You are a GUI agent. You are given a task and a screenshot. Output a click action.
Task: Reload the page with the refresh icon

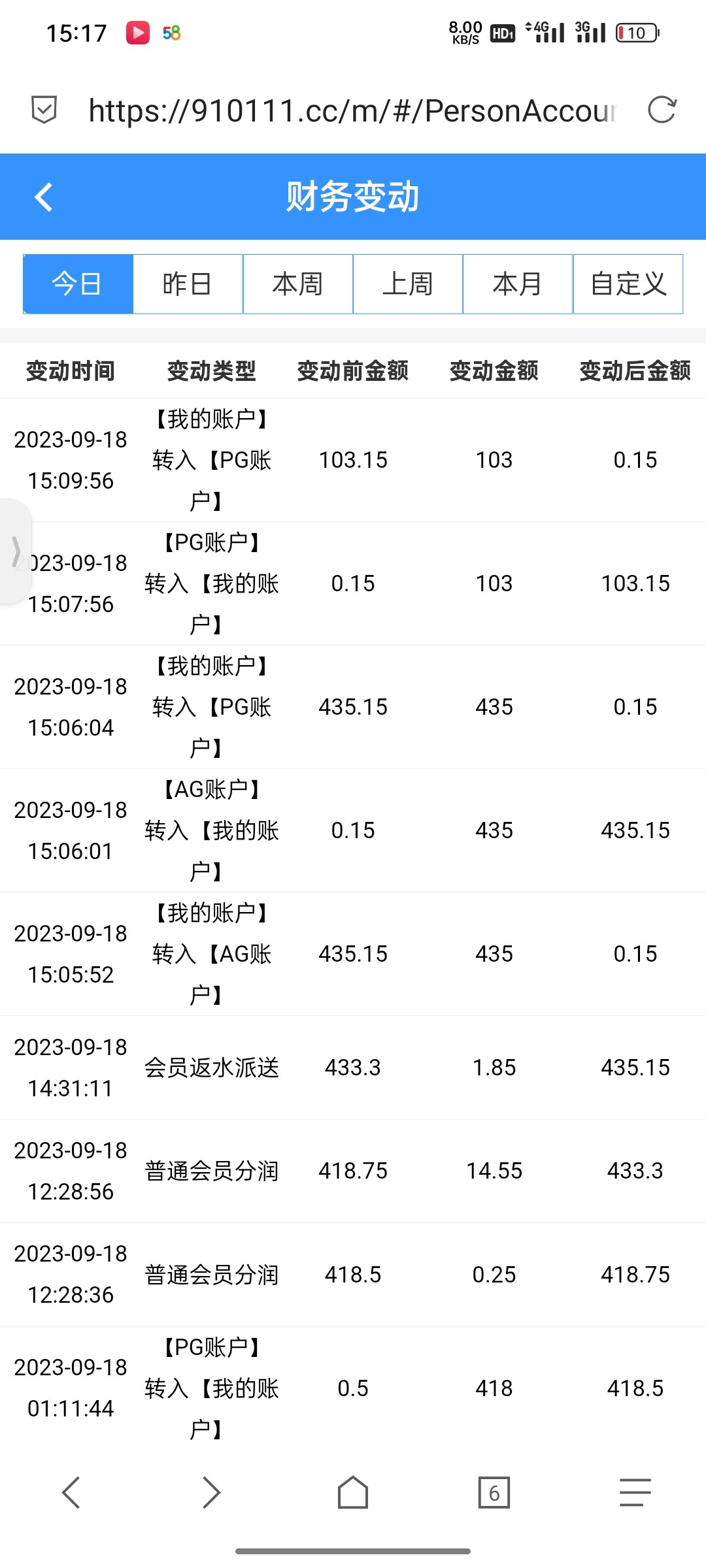pyautogui.click(x=662, y=110)
